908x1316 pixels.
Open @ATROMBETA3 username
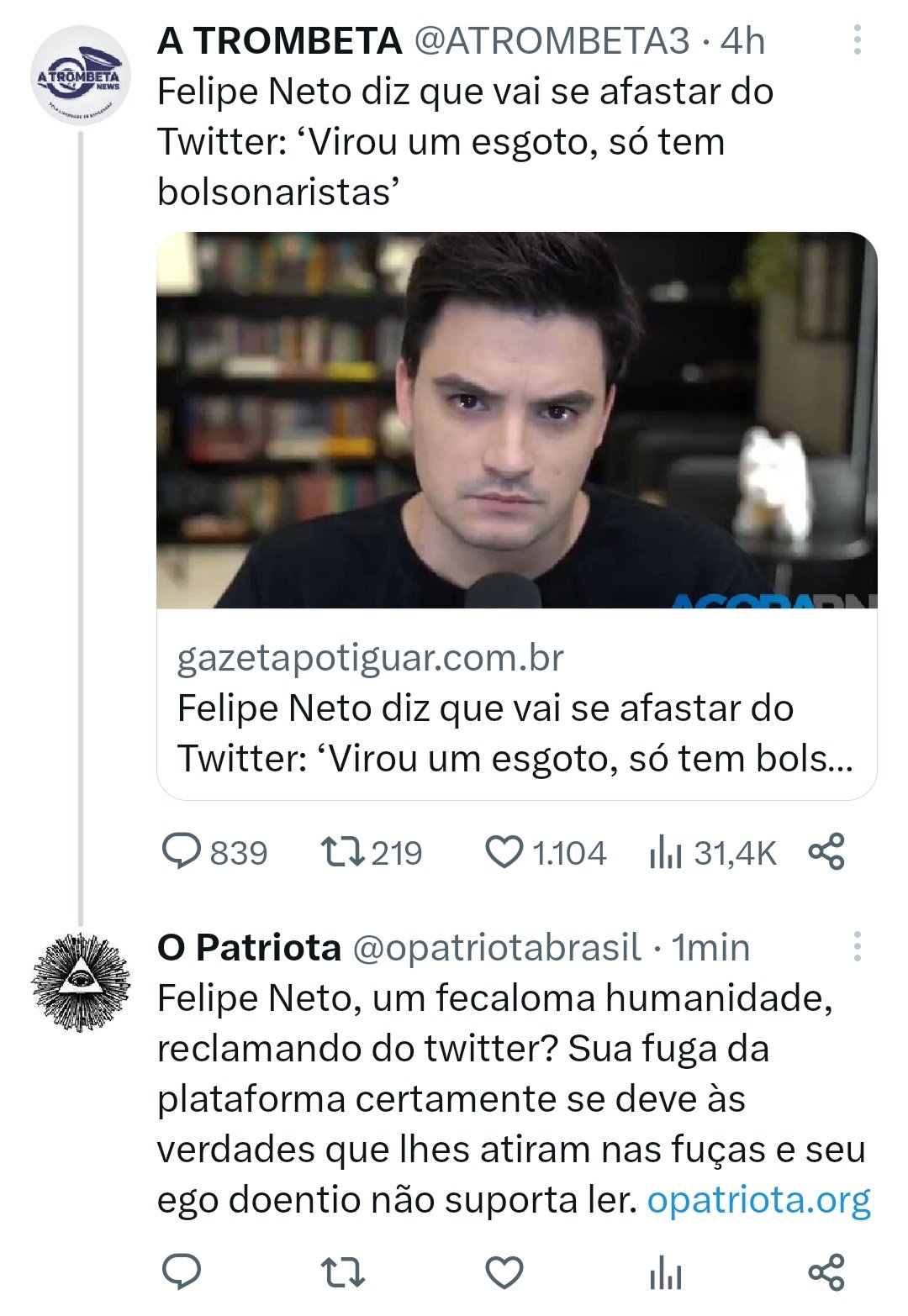[552, 40]
